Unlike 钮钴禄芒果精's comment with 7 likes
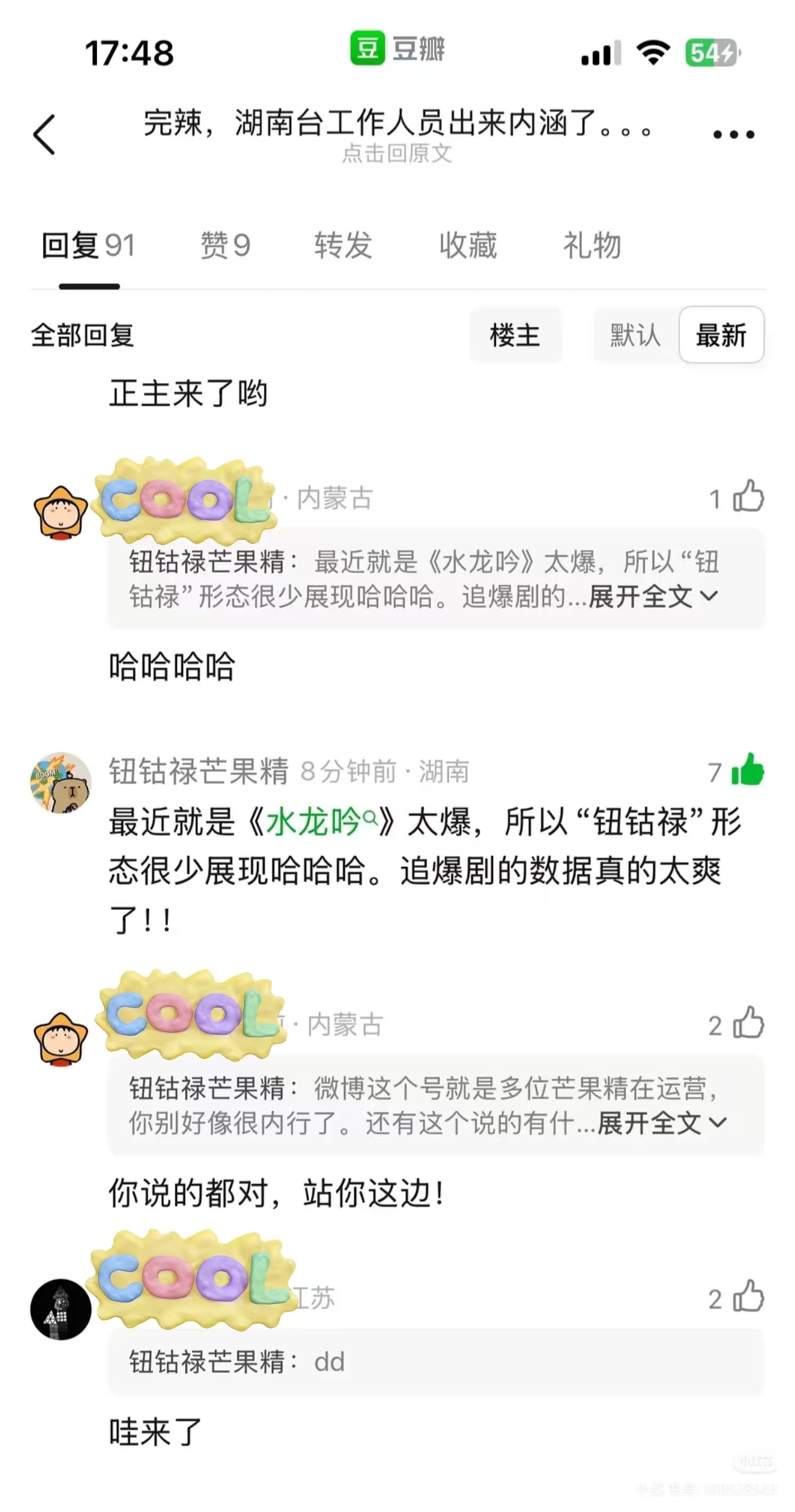This screenshot has height=1512, width=795. 747,770
